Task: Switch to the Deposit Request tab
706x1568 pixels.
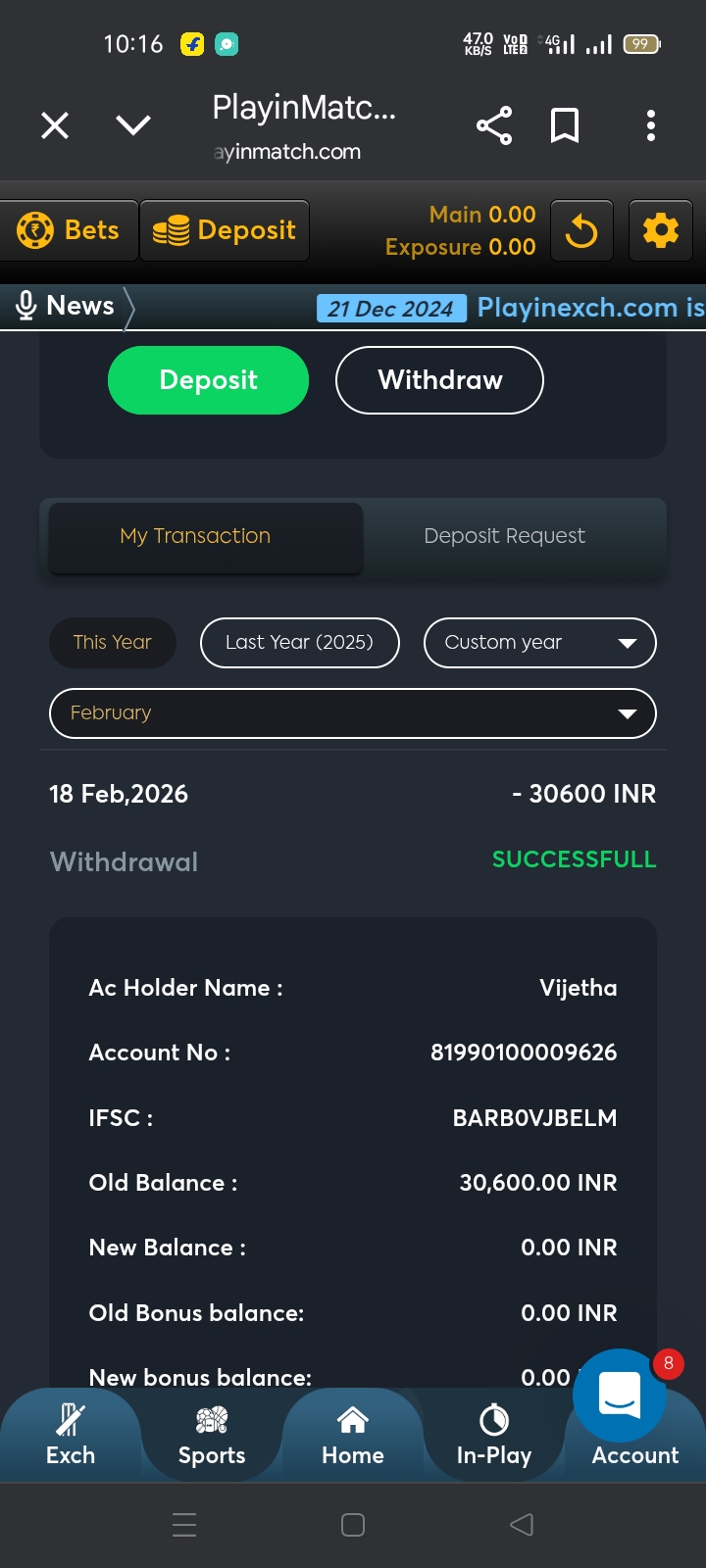Action: pyautogui.click(x=504, y=536)
